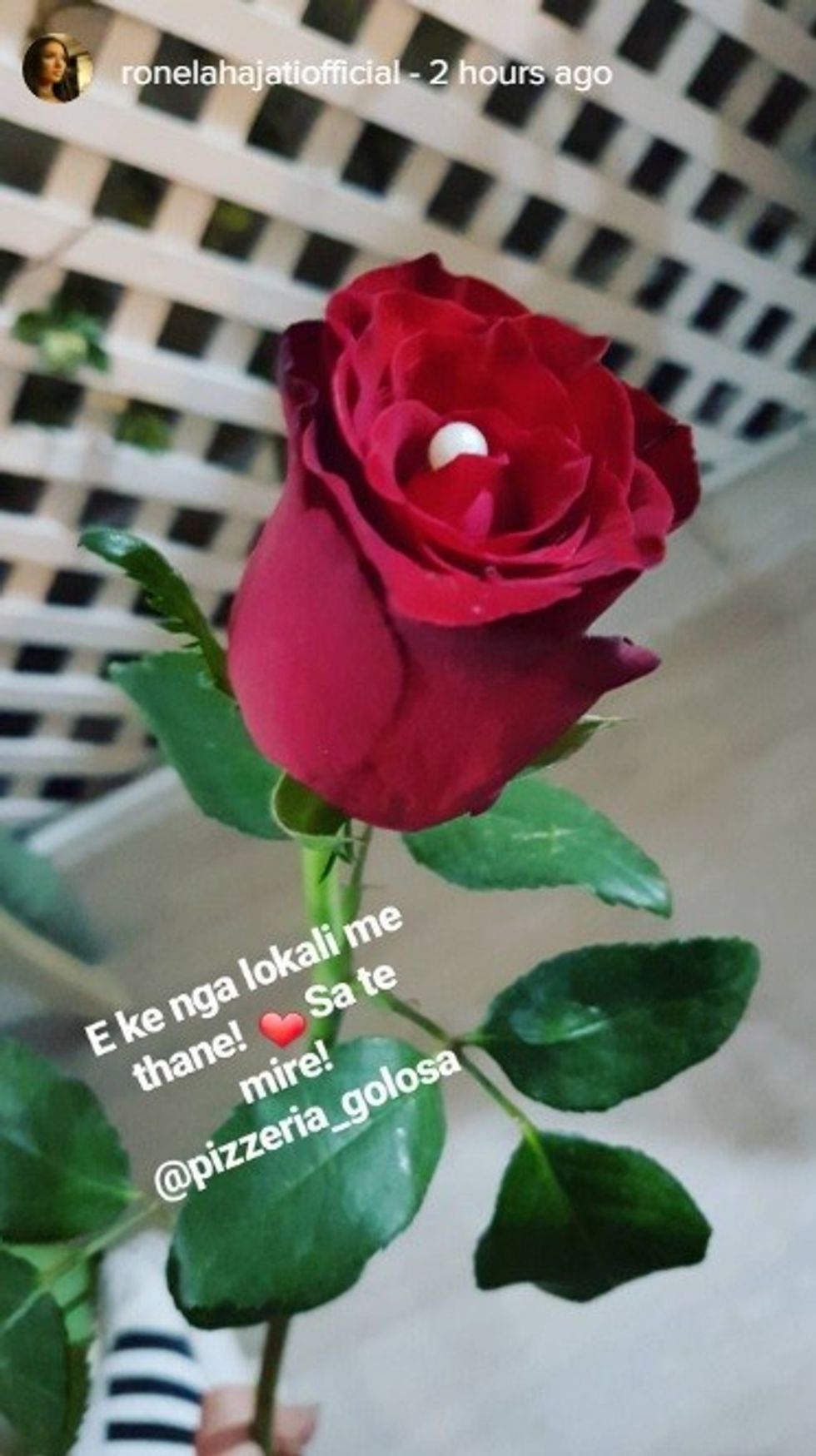816x1456 pixels.
Task: Open ronelahajatiofficial's profile picture
Action: click(57, 70)
